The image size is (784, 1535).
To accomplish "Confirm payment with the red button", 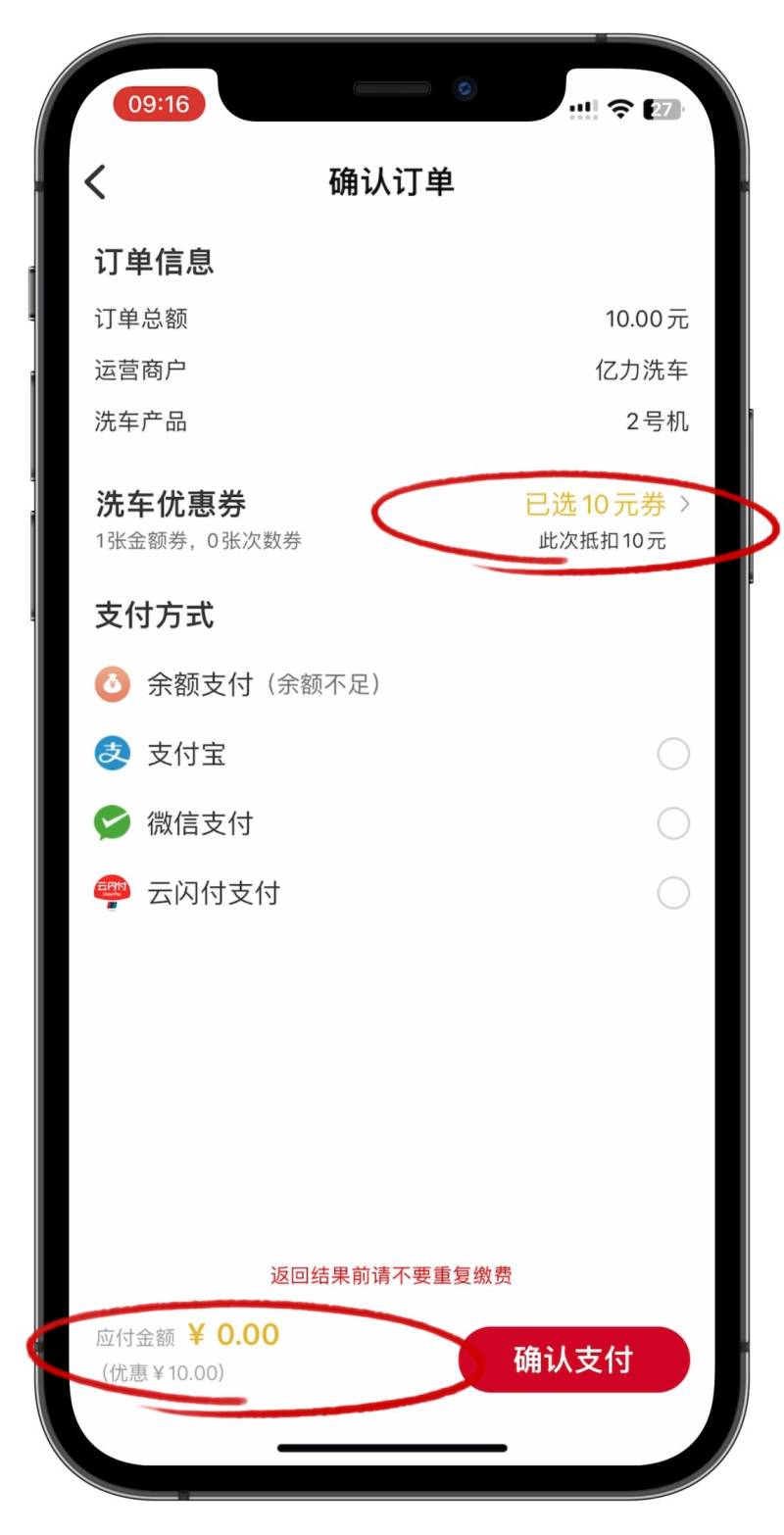I will 574,1360.
